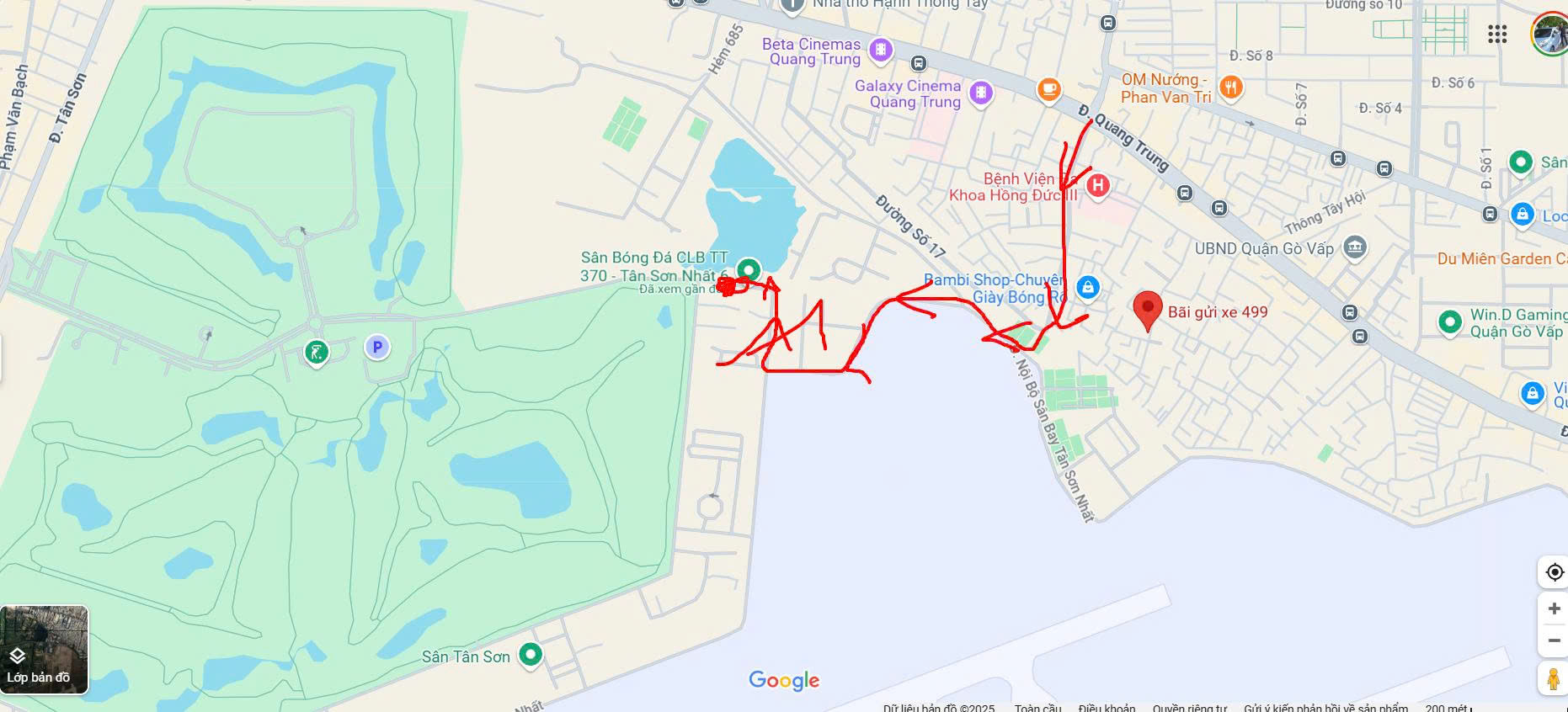Open Bambi Shop place marker
Screen dimensions: 1568x712
click(1087, 287)
